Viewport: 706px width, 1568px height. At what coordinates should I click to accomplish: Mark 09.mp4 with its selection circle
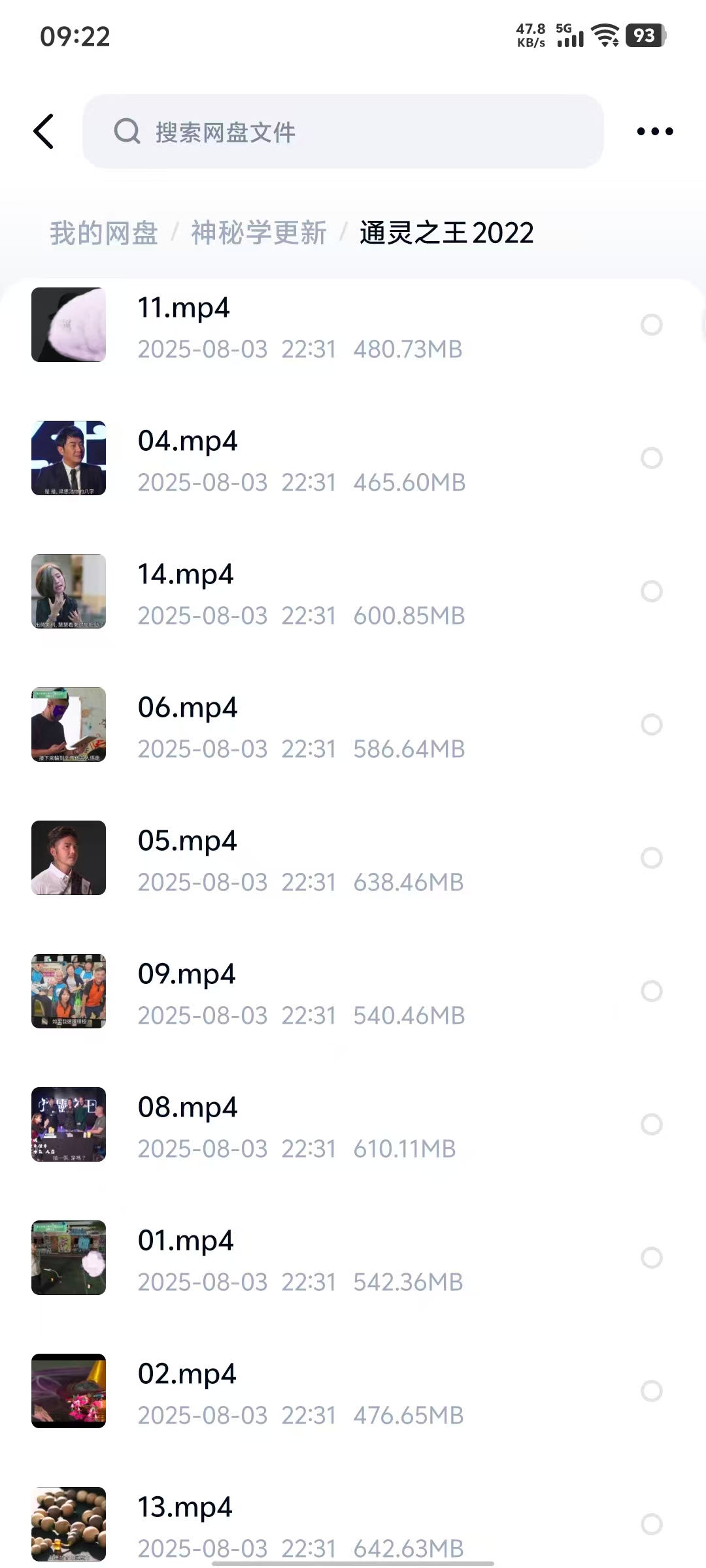651,991
